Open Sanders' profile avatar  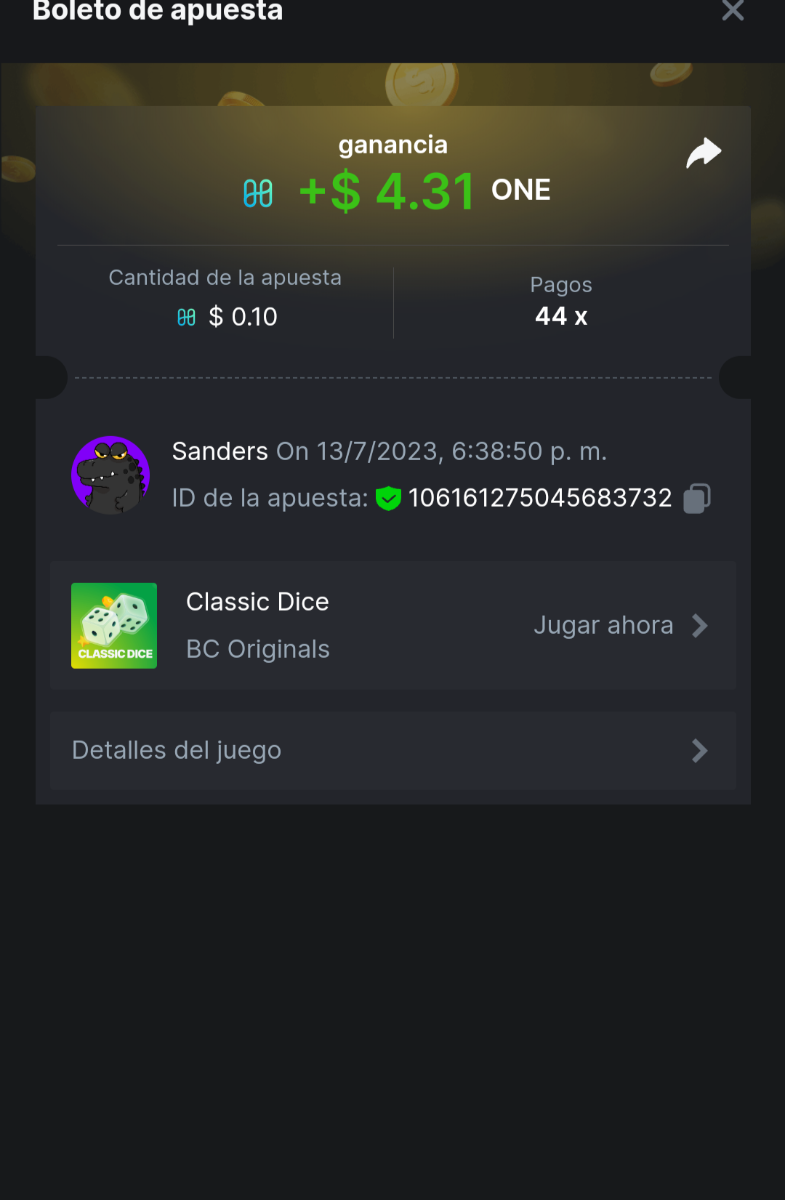111,475
